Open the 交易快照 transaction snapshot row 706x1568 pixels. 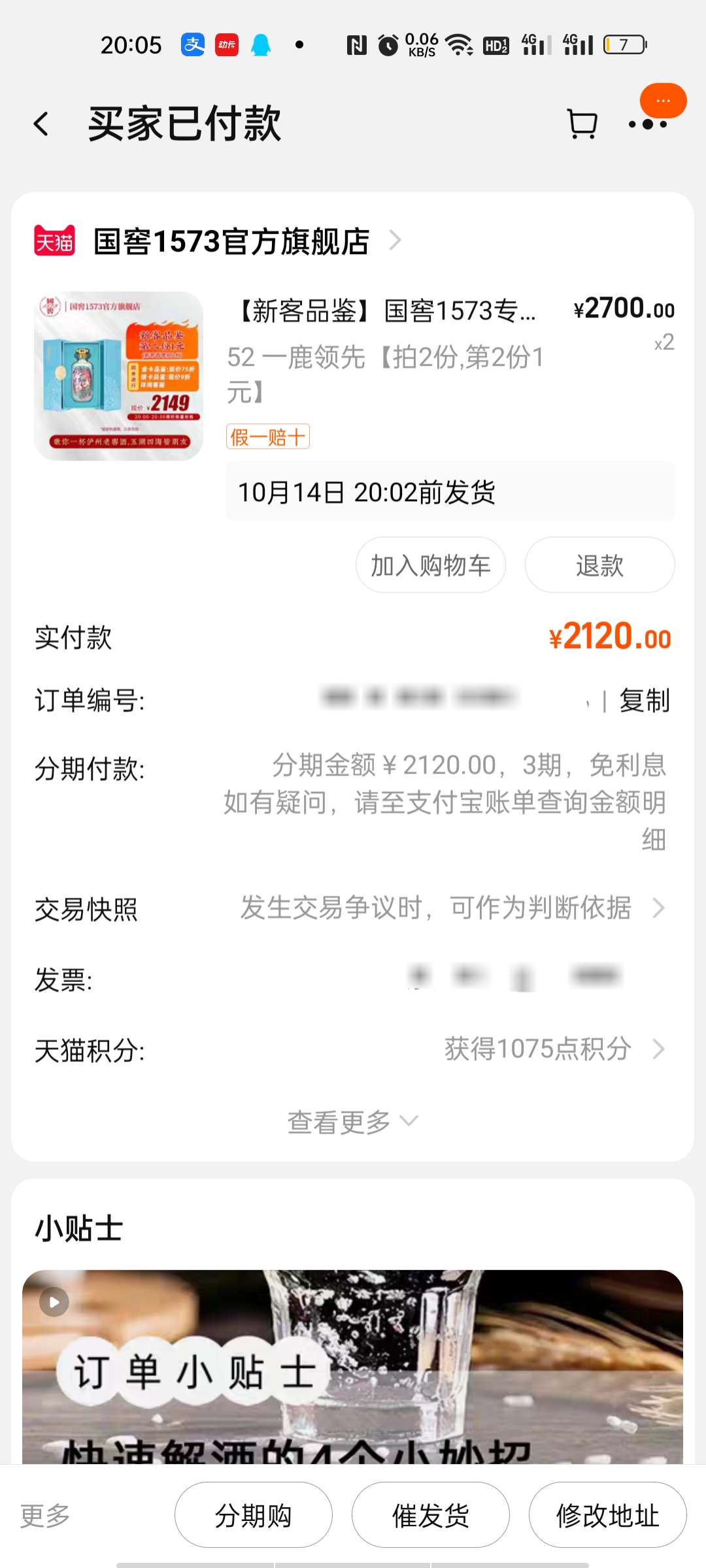[x=353, y=908]
